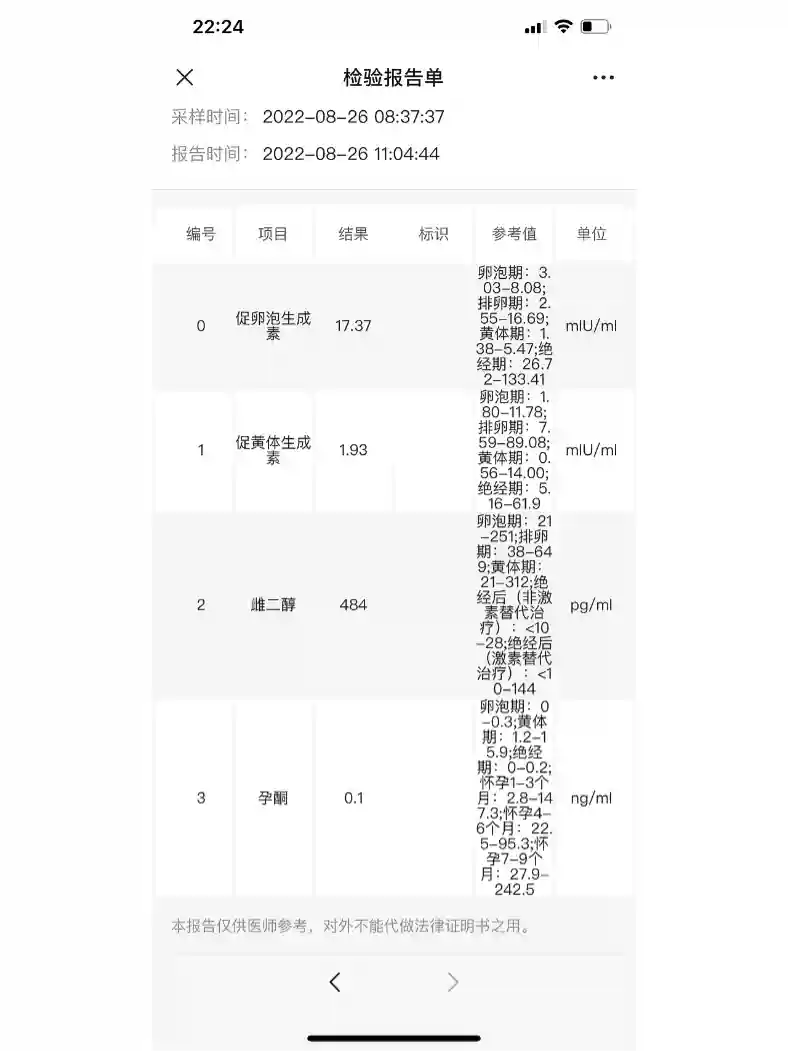The height and width of the screenshot is (1051, 788).
Task: Go back with the left arrow
Action: click(x=335, y=982)
